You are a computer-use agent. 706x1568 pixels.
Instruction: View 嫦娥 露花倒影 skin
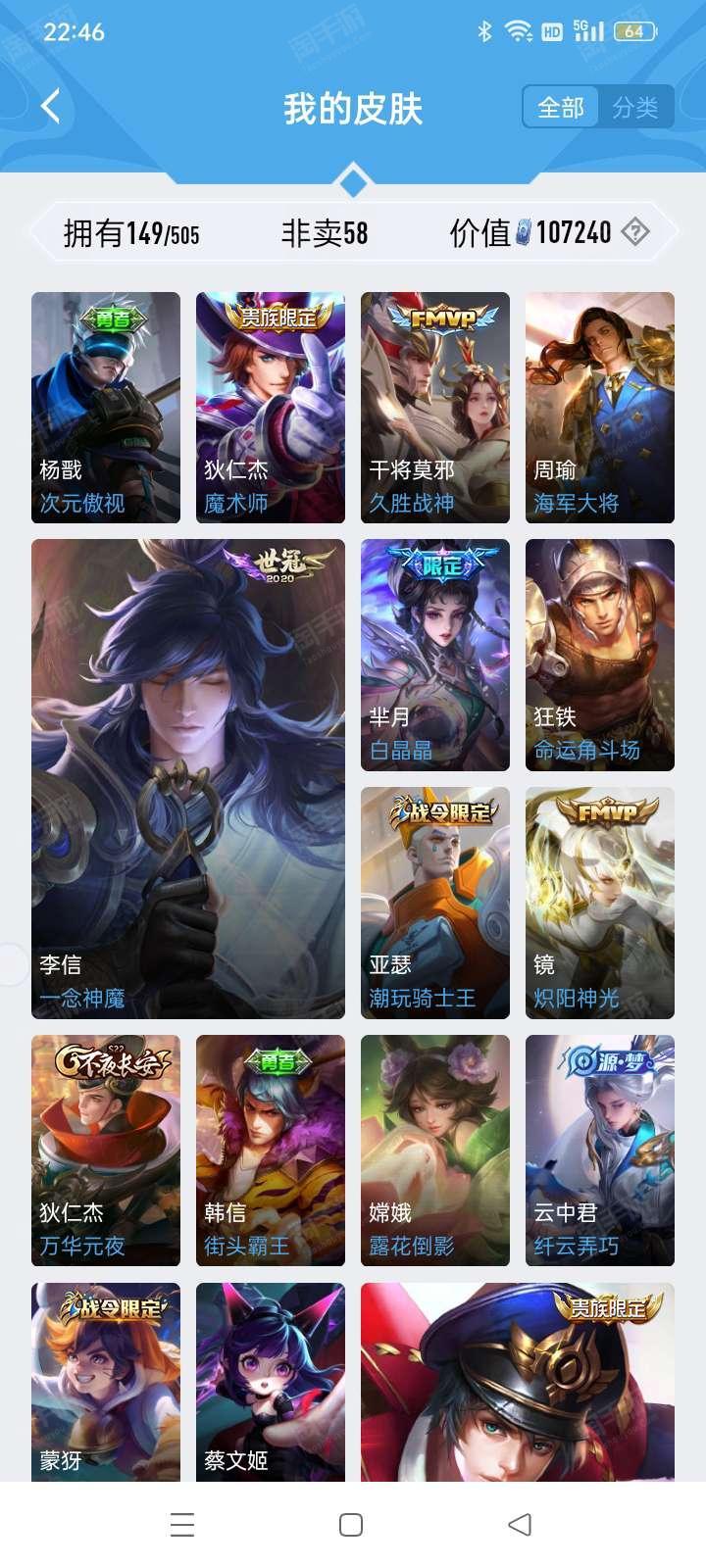tap(435, 1151)
